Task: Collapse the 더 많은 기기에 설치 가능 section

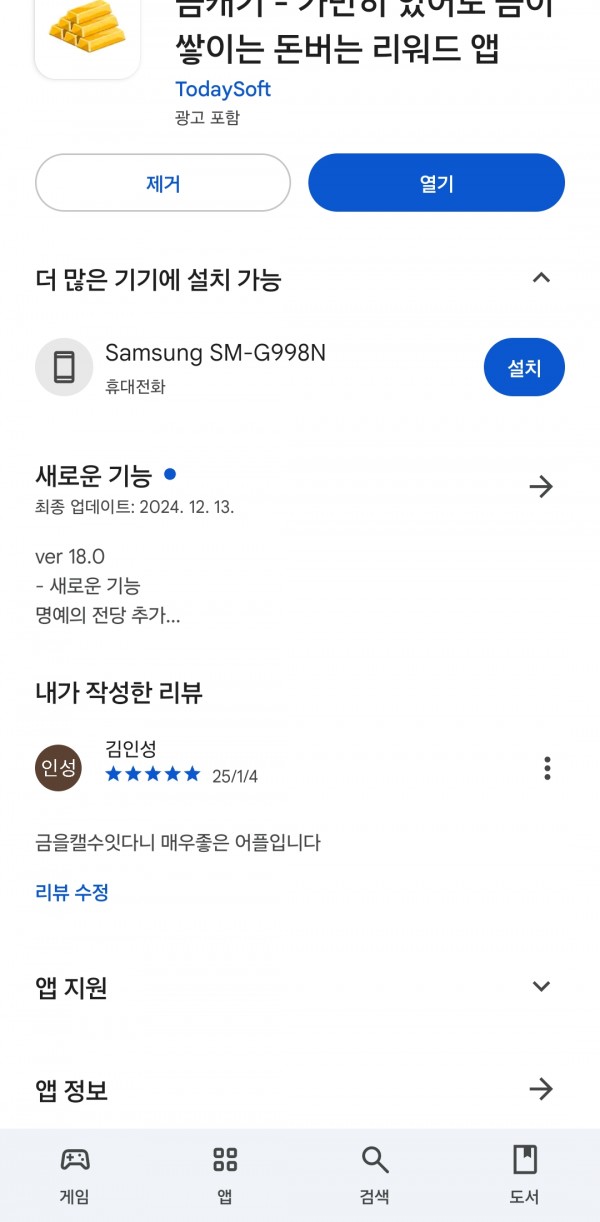Action: [x=541, y=278]
